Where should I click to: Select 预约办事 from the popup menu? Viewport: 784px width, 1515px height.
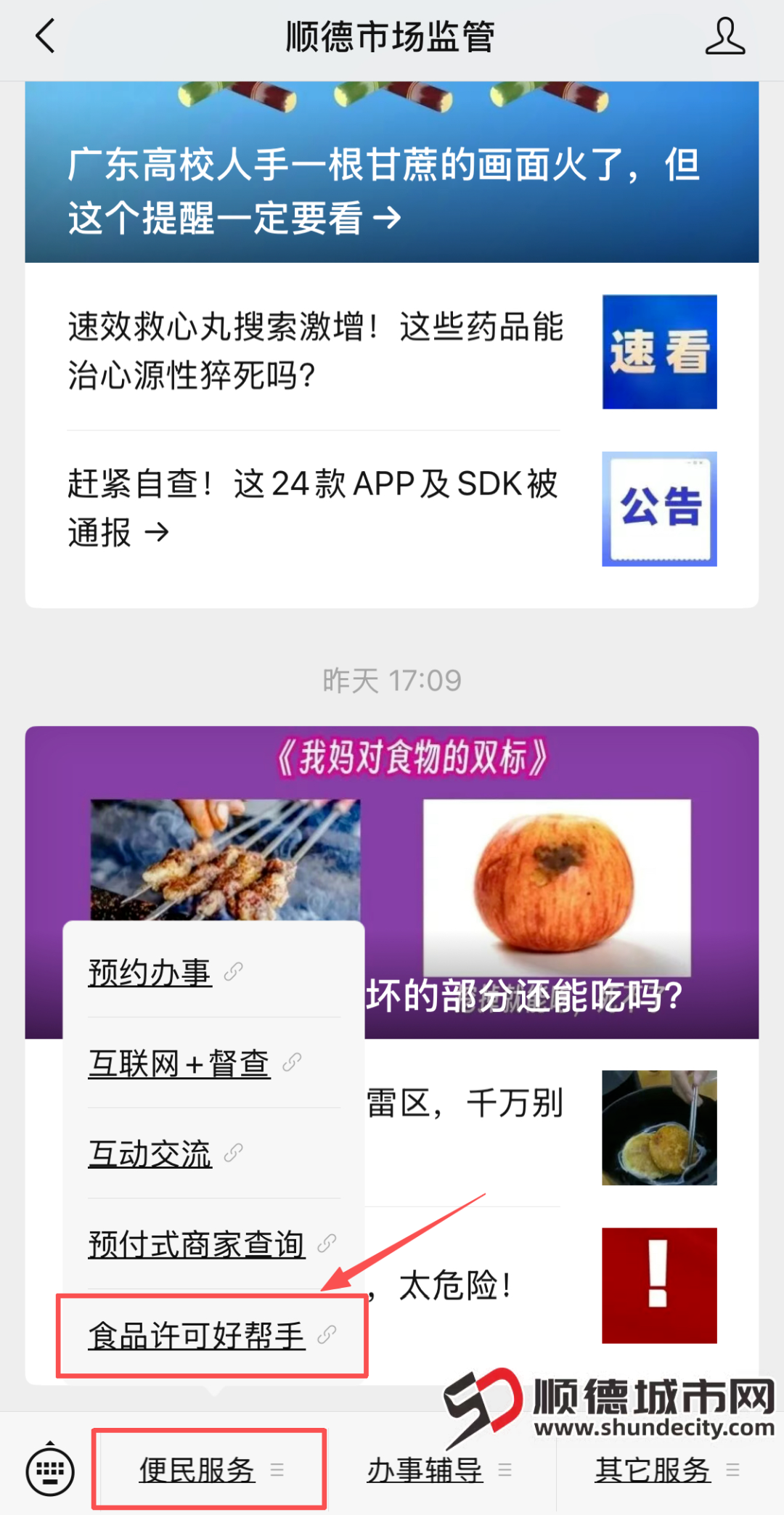150,972
